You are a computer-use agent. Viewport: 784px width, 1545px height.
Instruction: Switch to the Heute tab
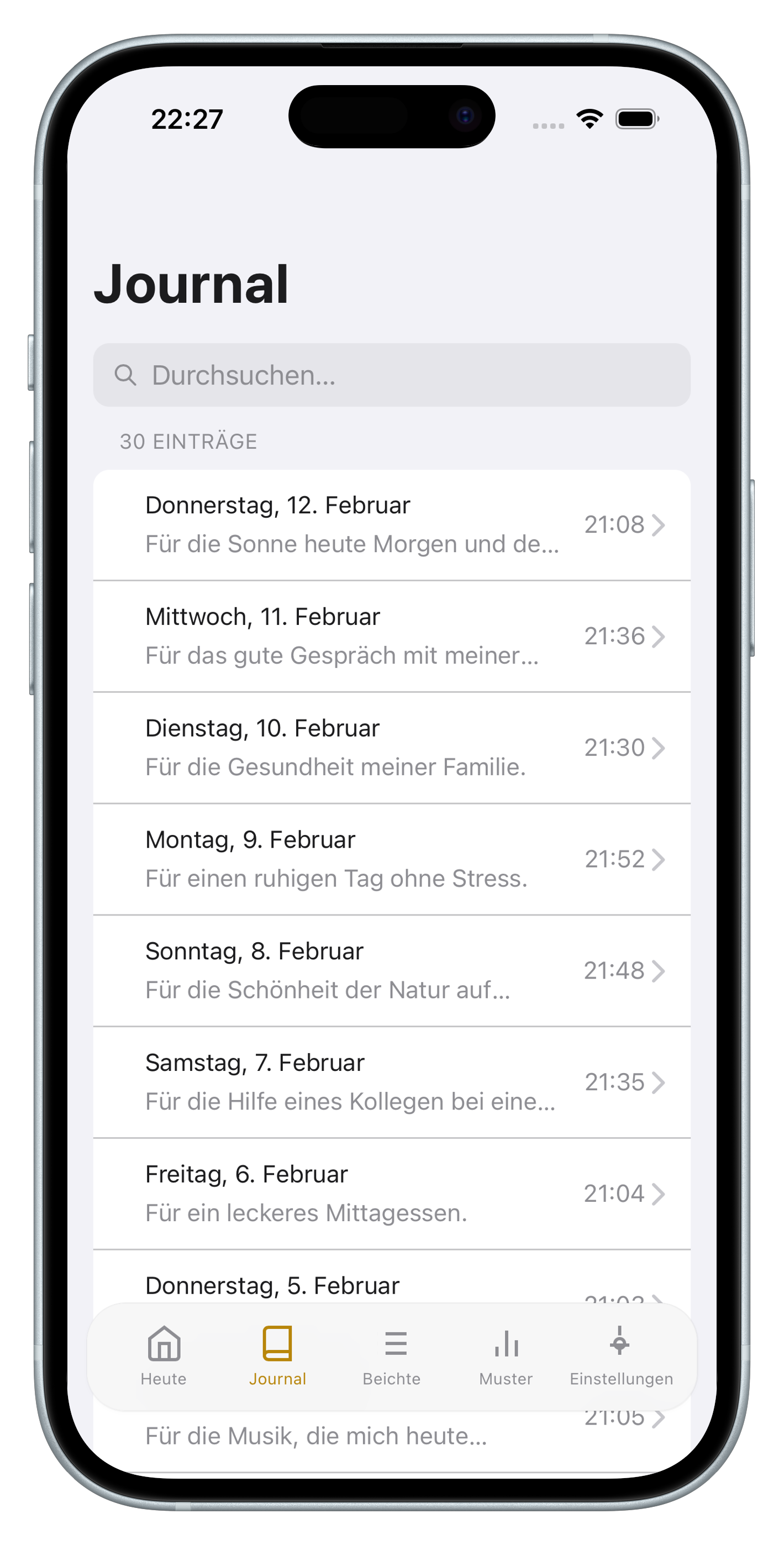coord(164,1355)
